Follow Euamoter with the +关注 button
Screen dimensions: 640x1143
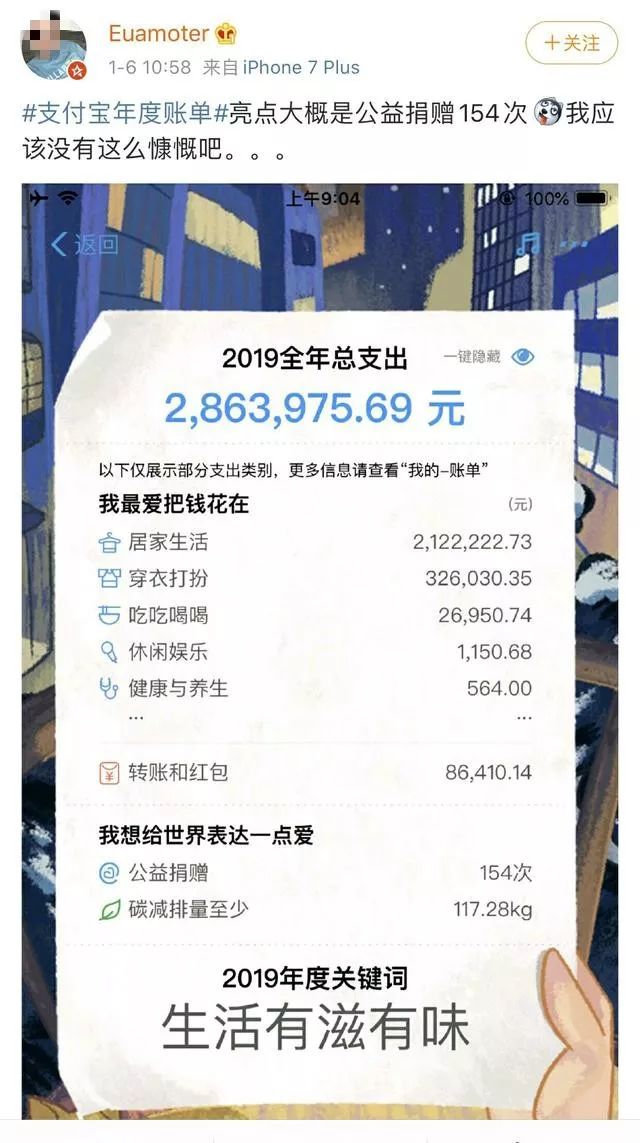coord(571,43)
